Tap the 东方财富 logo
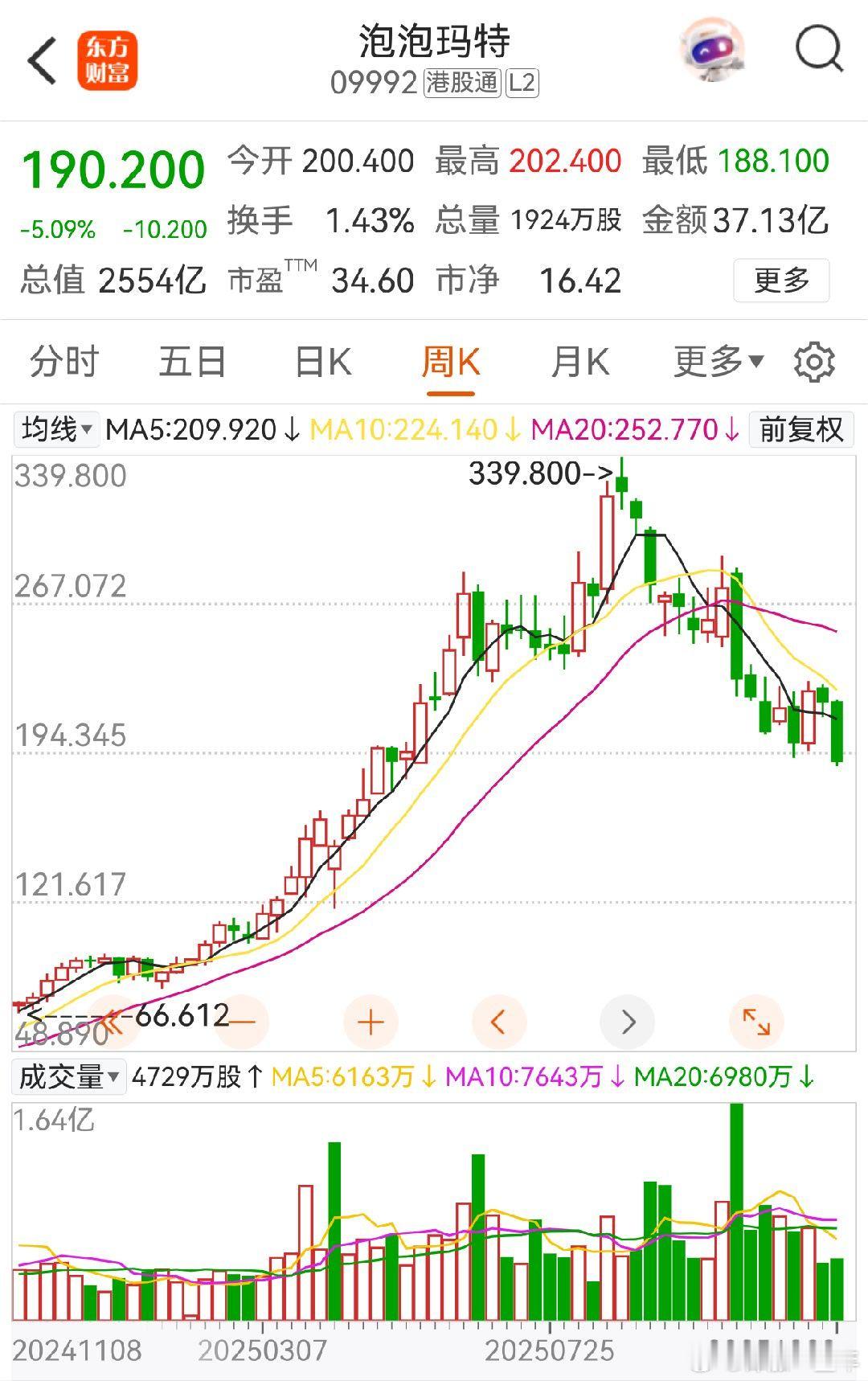Image resolution: width=868 pixels, height=1381 pixels. (109, 59)
